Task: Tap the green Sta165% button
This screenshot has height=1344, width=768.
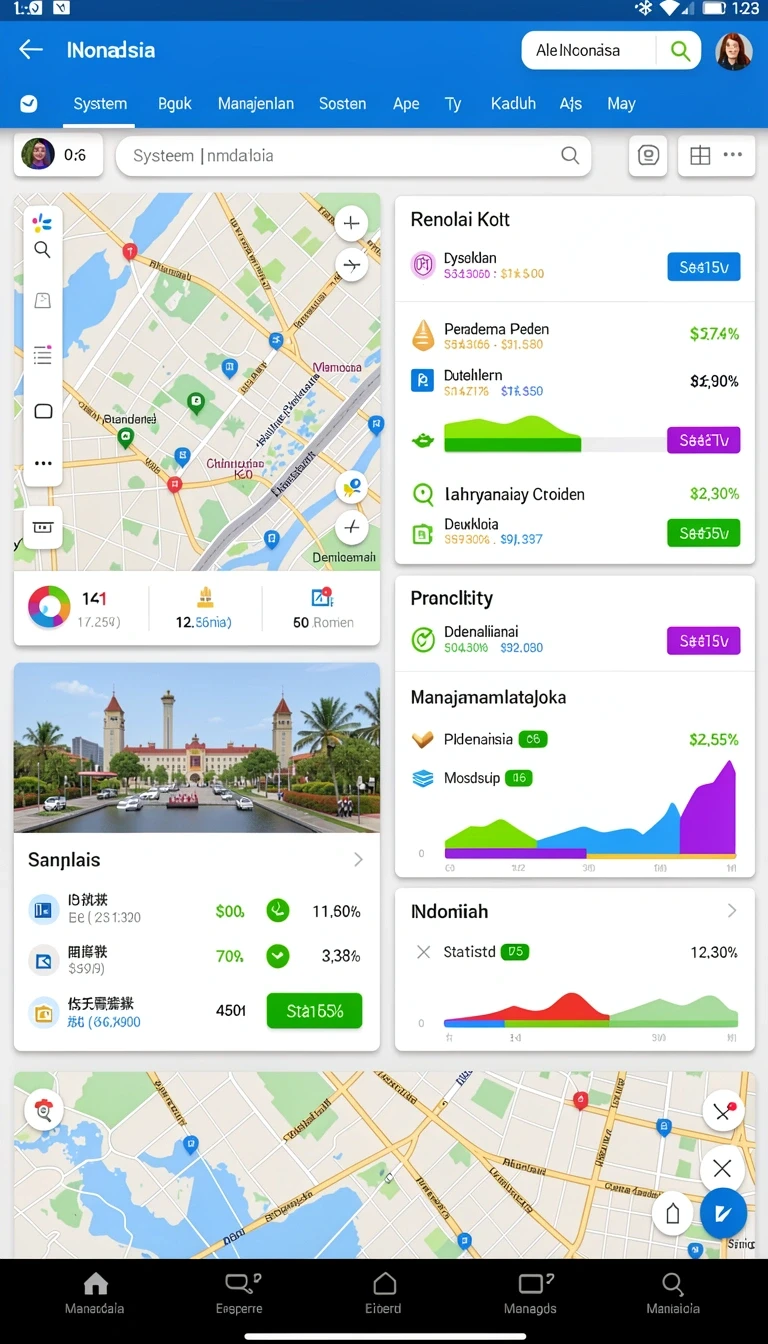Action: coord(314,1011)
